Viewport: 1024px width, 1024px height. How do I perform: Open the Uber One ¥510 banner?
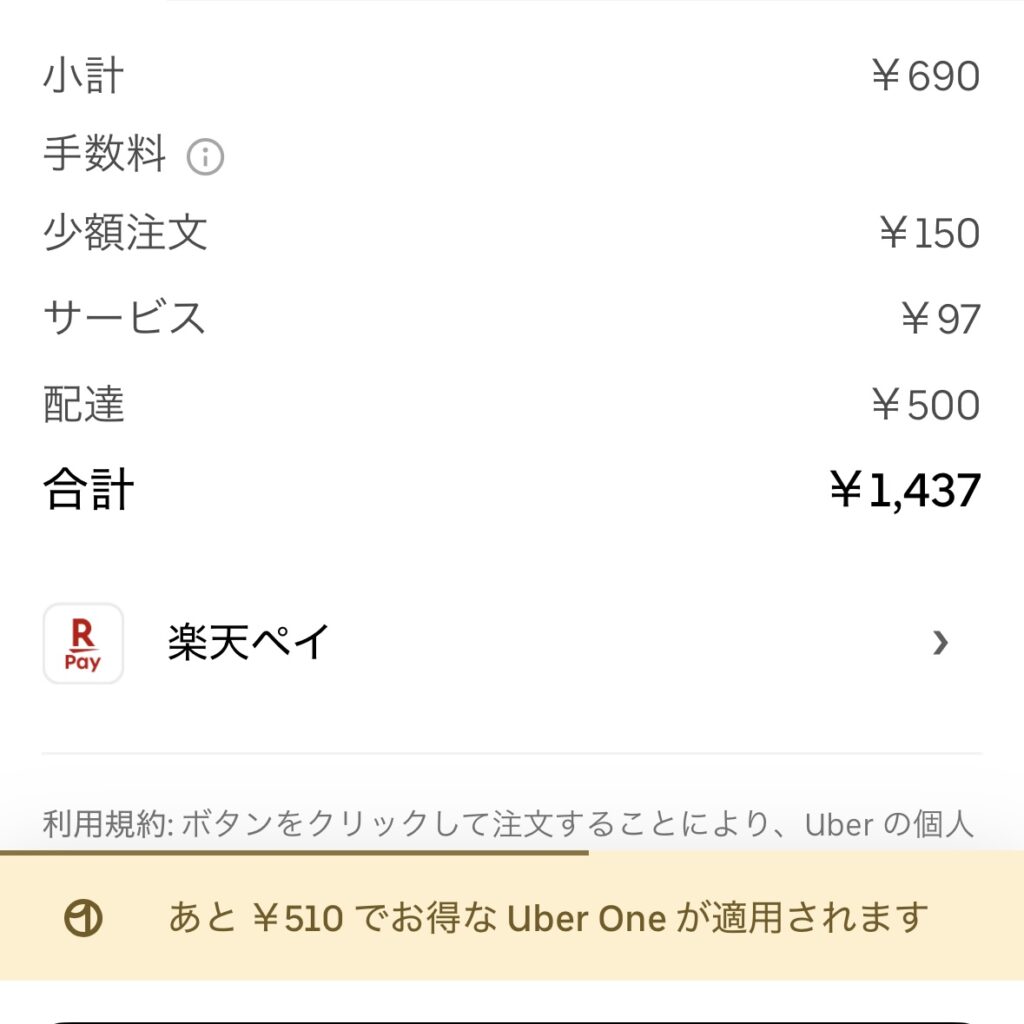512,917
